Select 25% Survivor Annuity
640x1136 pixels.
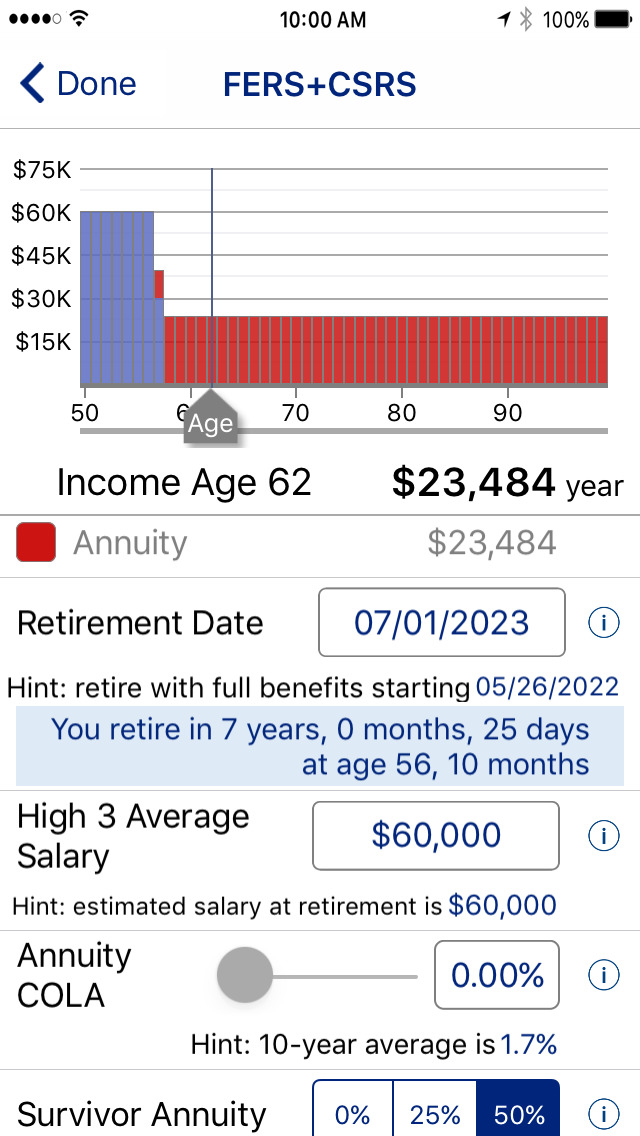[435, 1113]
